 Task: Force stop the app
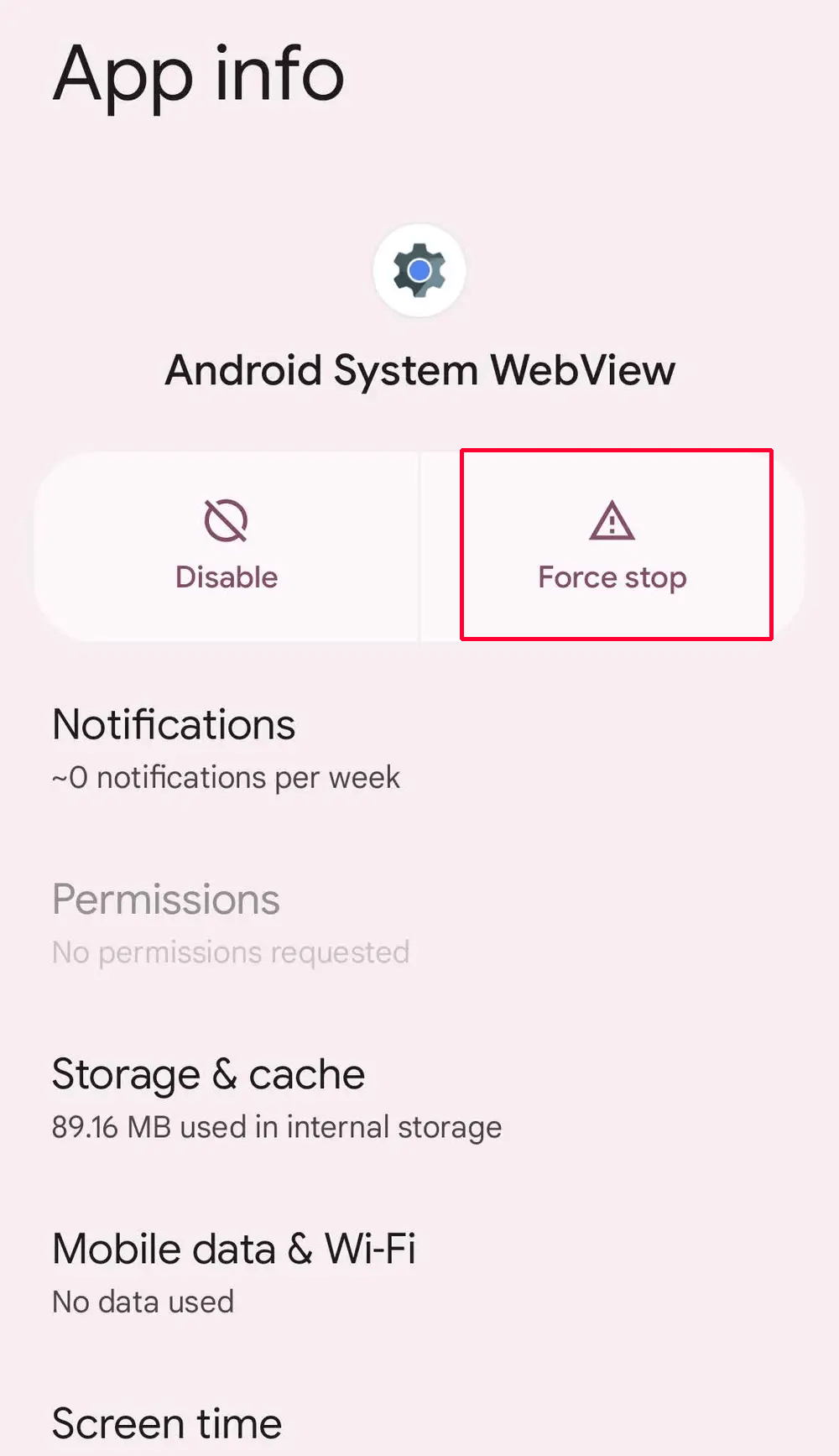point(613,546)
